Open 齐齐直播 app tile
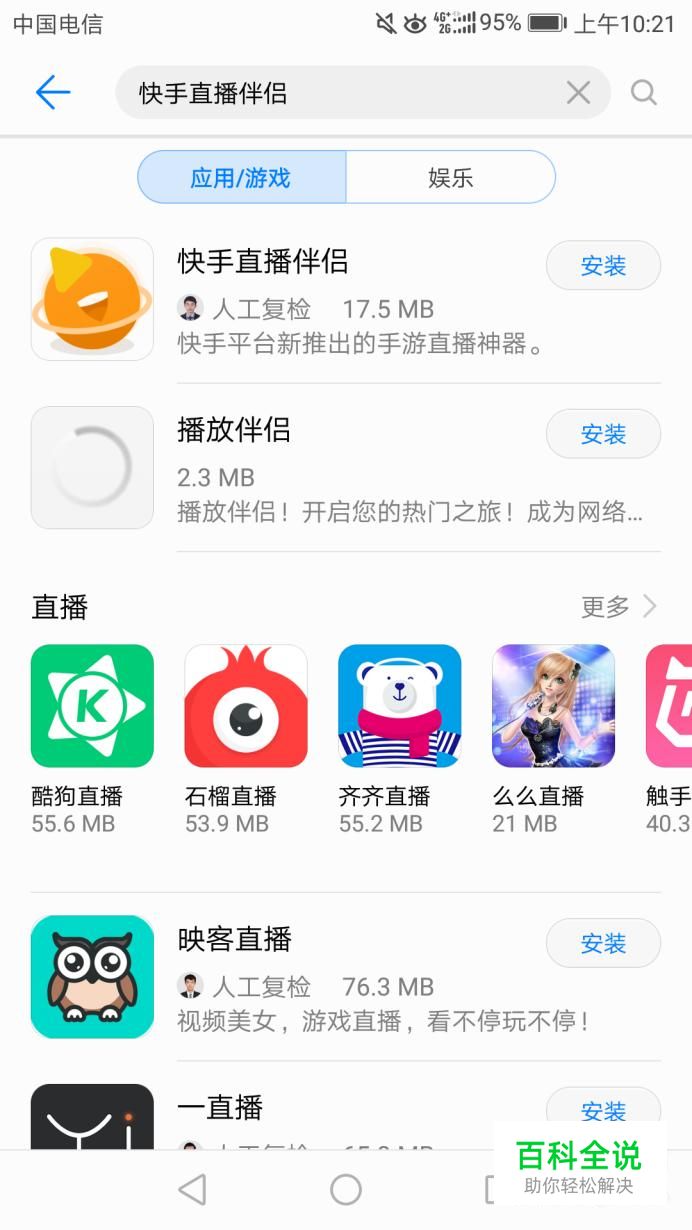This screenshot has height=1230, width=692. tap(400, 740)
